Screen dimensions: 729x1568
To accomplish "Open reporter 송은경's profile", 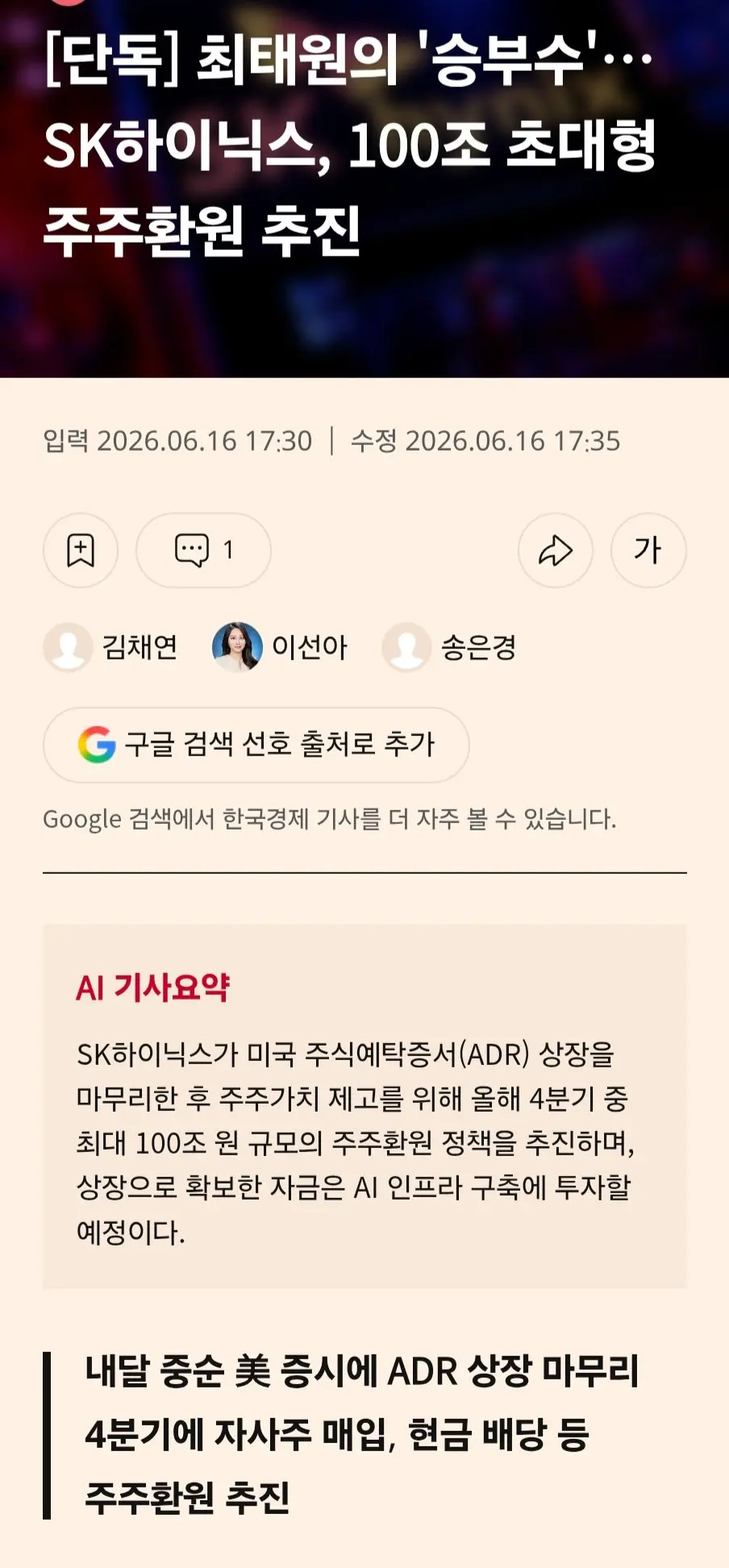I will [x=449, y=647].
